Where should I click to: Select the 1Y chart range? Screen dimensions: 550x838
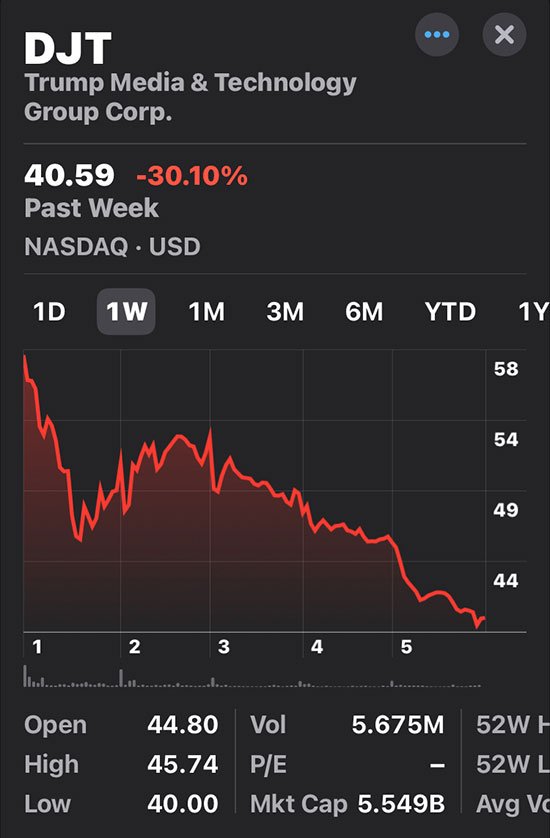tap(533, 312)
